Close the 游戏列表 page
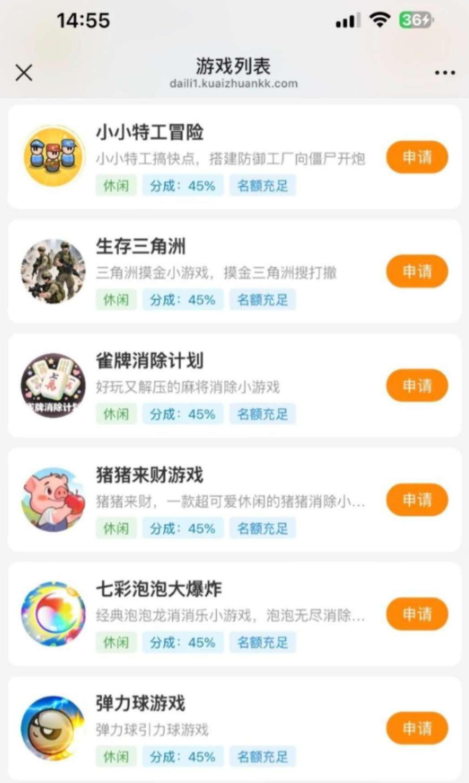 point(23,72)
